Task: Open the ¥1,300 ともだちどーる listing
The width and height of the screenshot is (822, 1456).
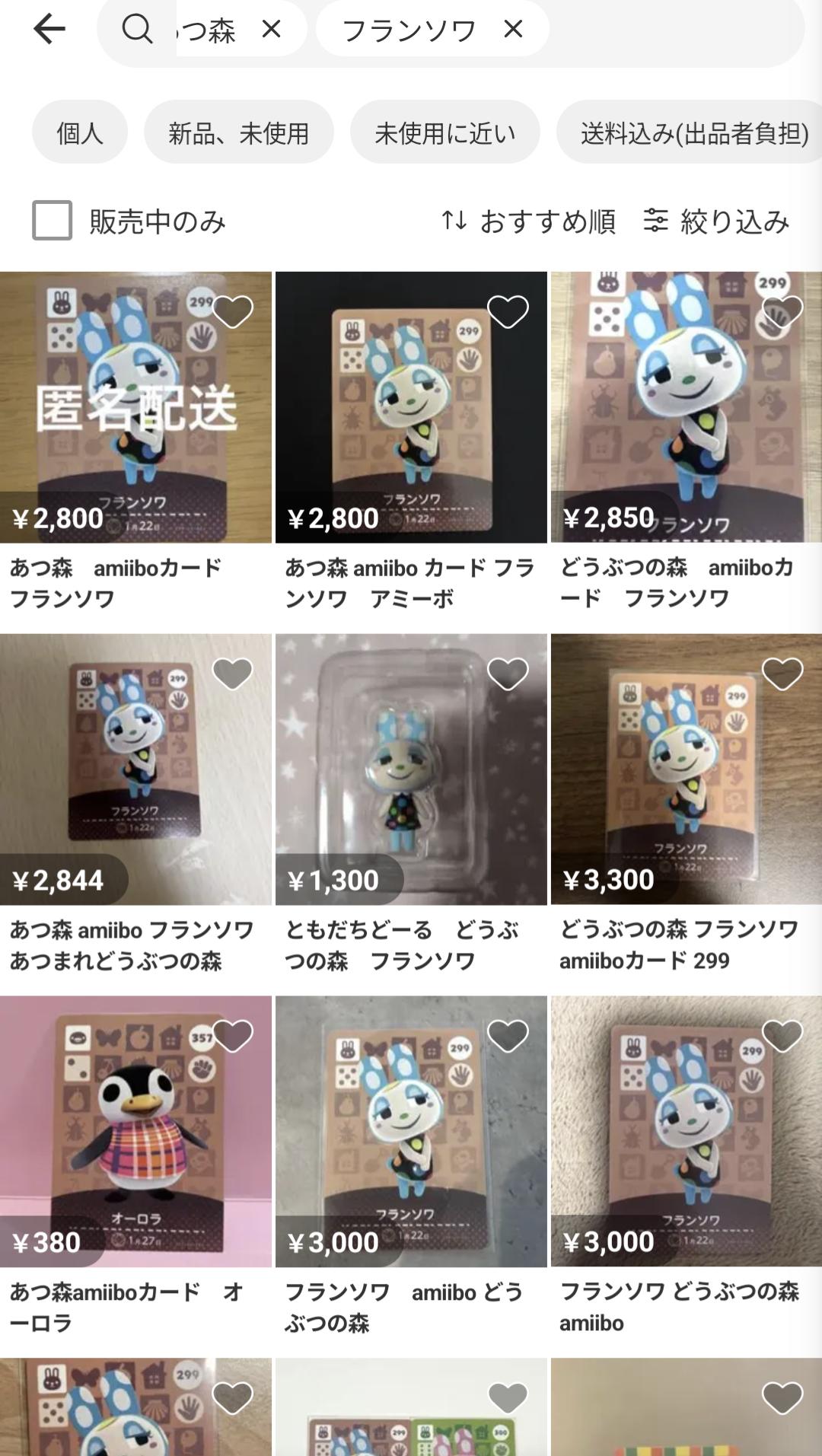Action: [x=411, y=769]
